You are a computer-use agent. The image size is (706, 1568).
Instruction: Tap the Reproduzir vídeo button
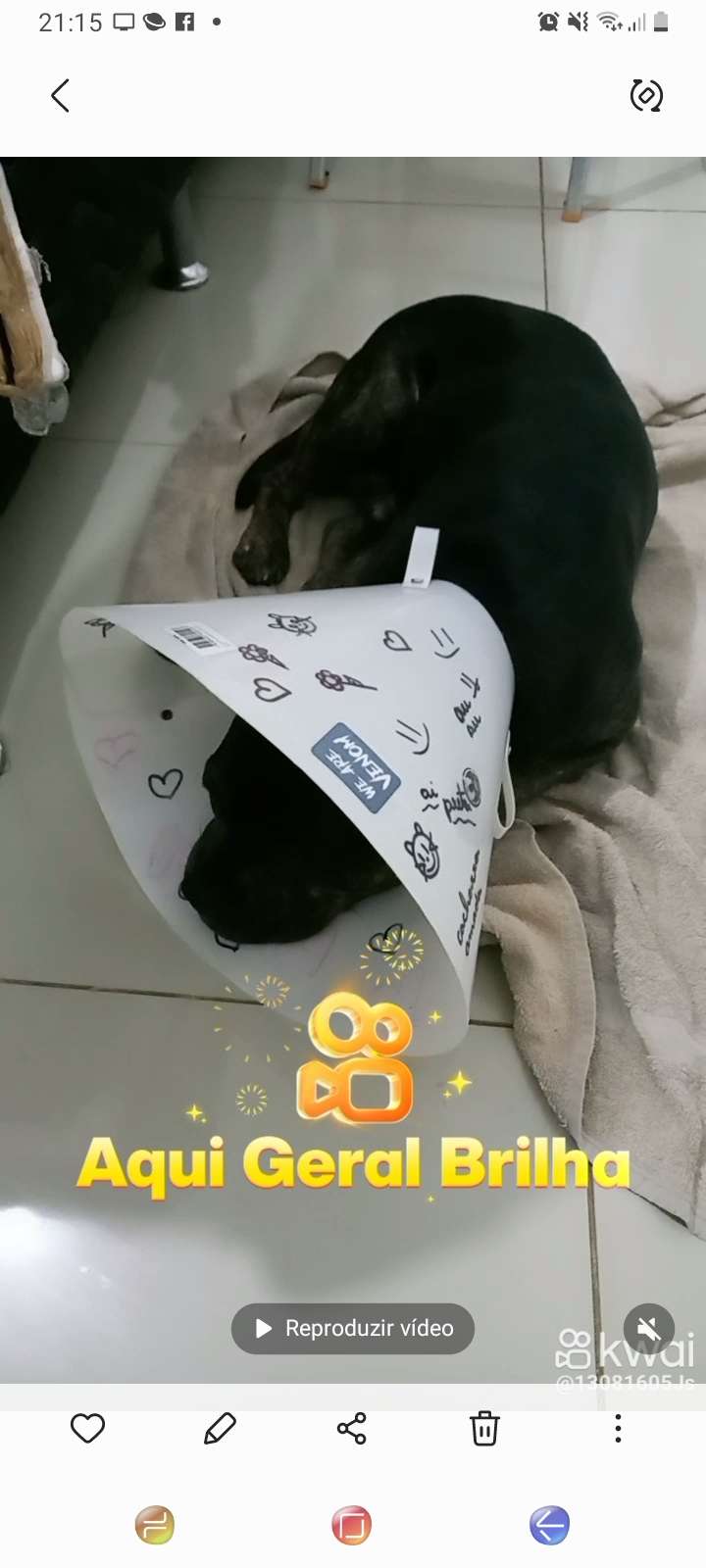[x=353, y=1329]
